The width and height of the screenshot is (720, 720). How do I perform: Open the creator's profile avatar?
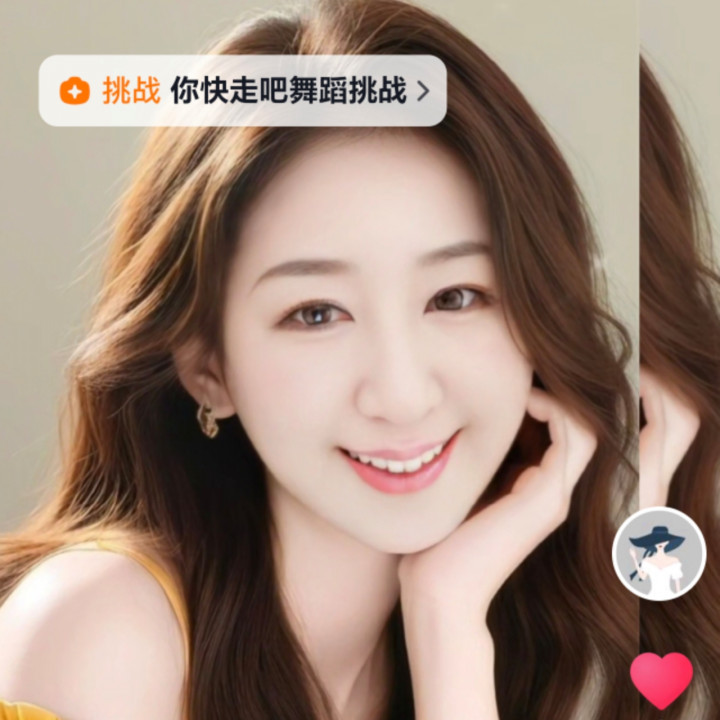click(659, 554)
